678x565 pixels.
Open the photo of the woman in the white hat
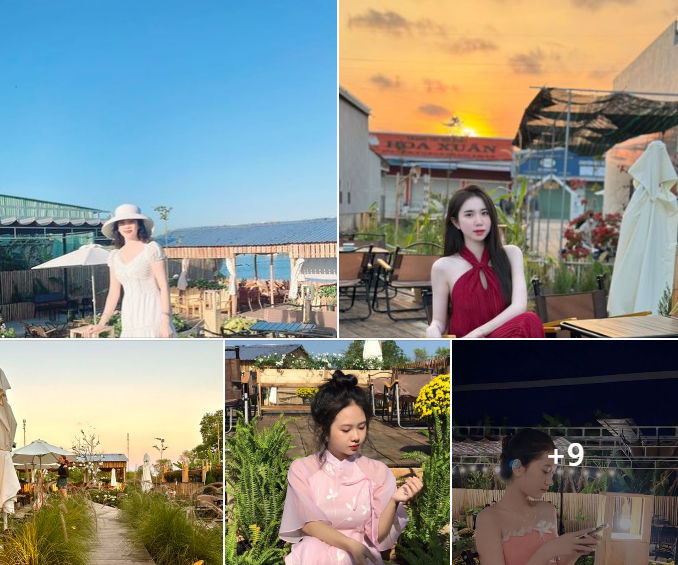tap(168, 168)
